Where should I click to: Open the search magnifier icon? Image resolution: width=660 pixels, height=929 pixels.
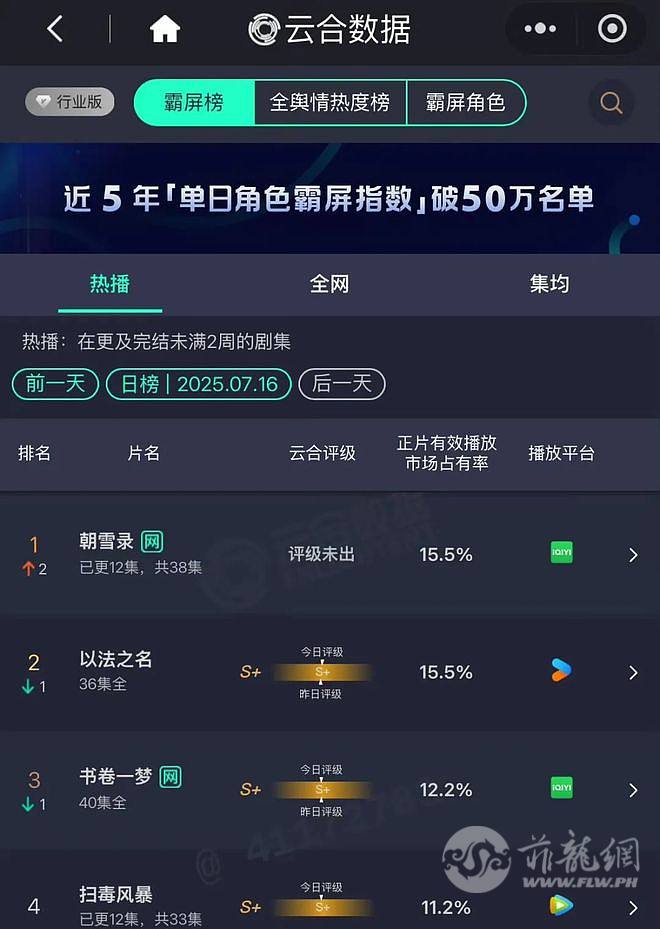coord(611,102)
